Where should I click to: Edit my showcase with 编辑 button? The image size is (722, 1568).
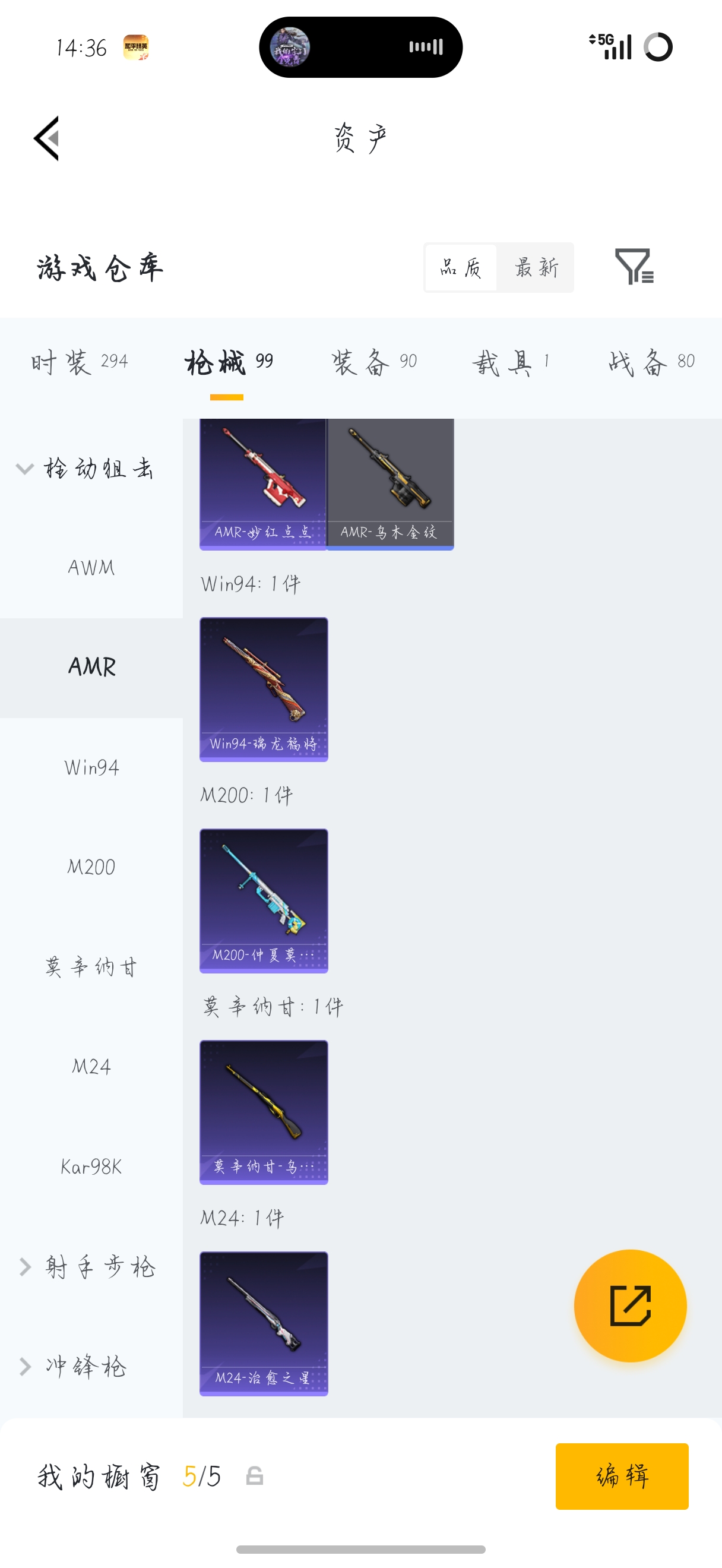click(621, 1476)
